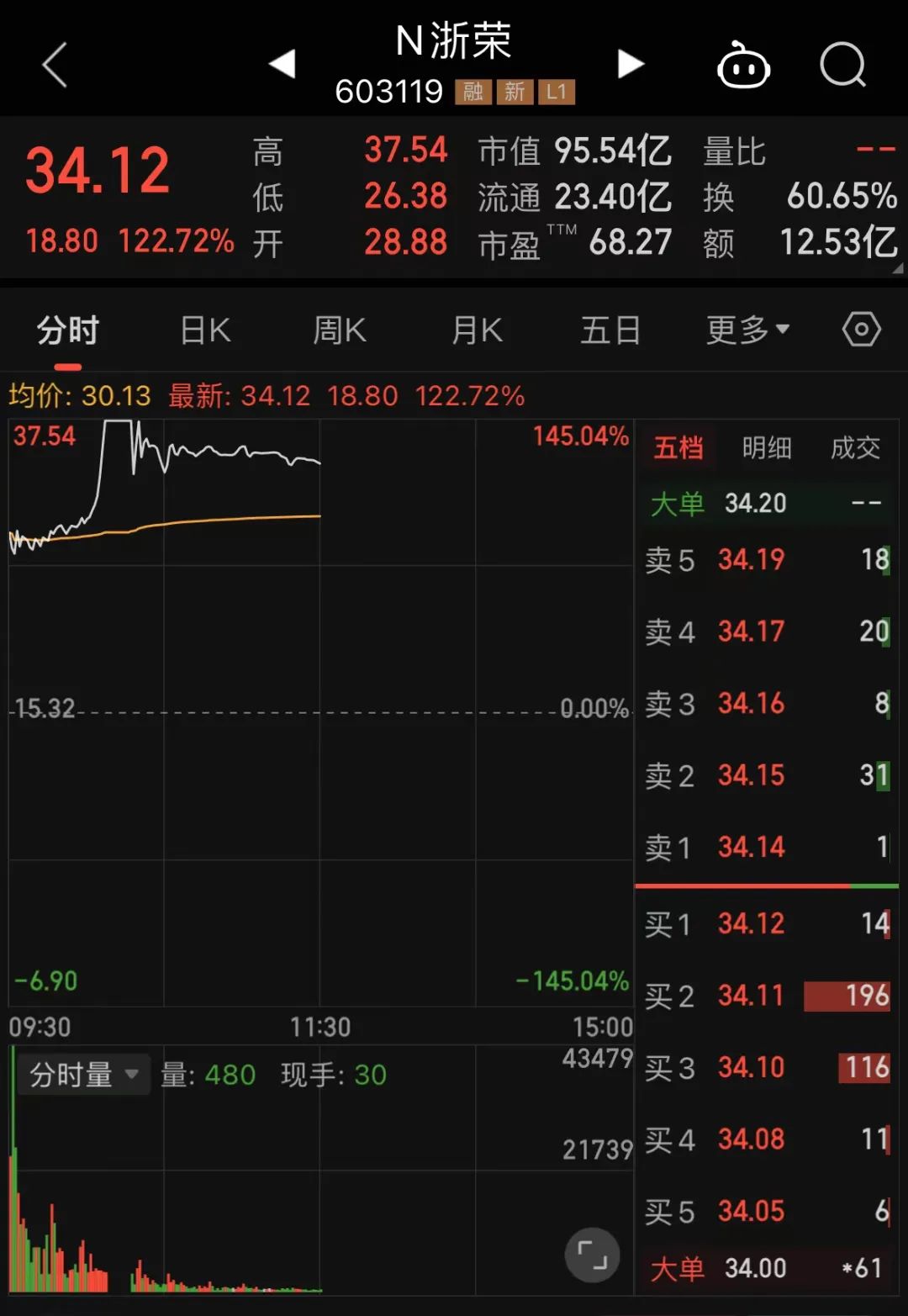Switch to 五日 five-day chart

[610, 330]
